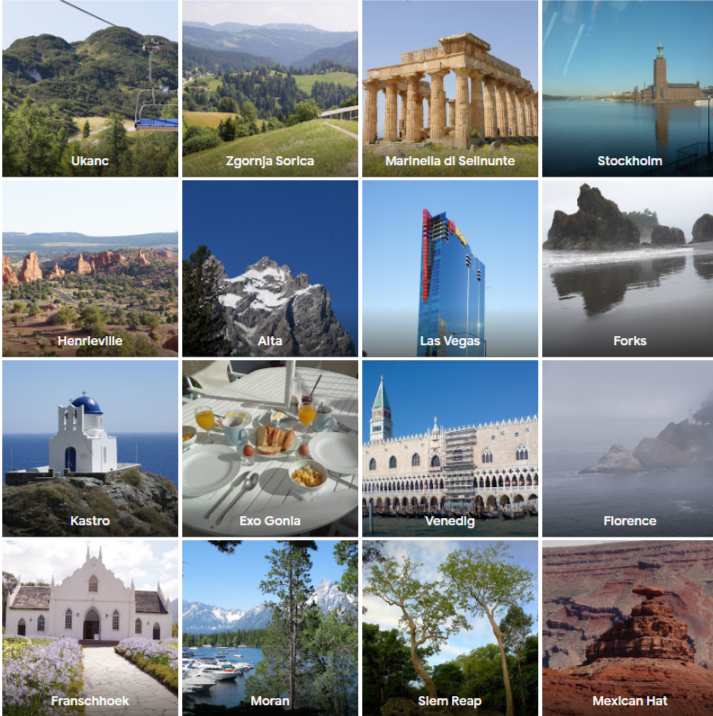The height and width of the screenshot is (716, 713).
Task: Open the Alta mountain album
Action: point(270,268)
